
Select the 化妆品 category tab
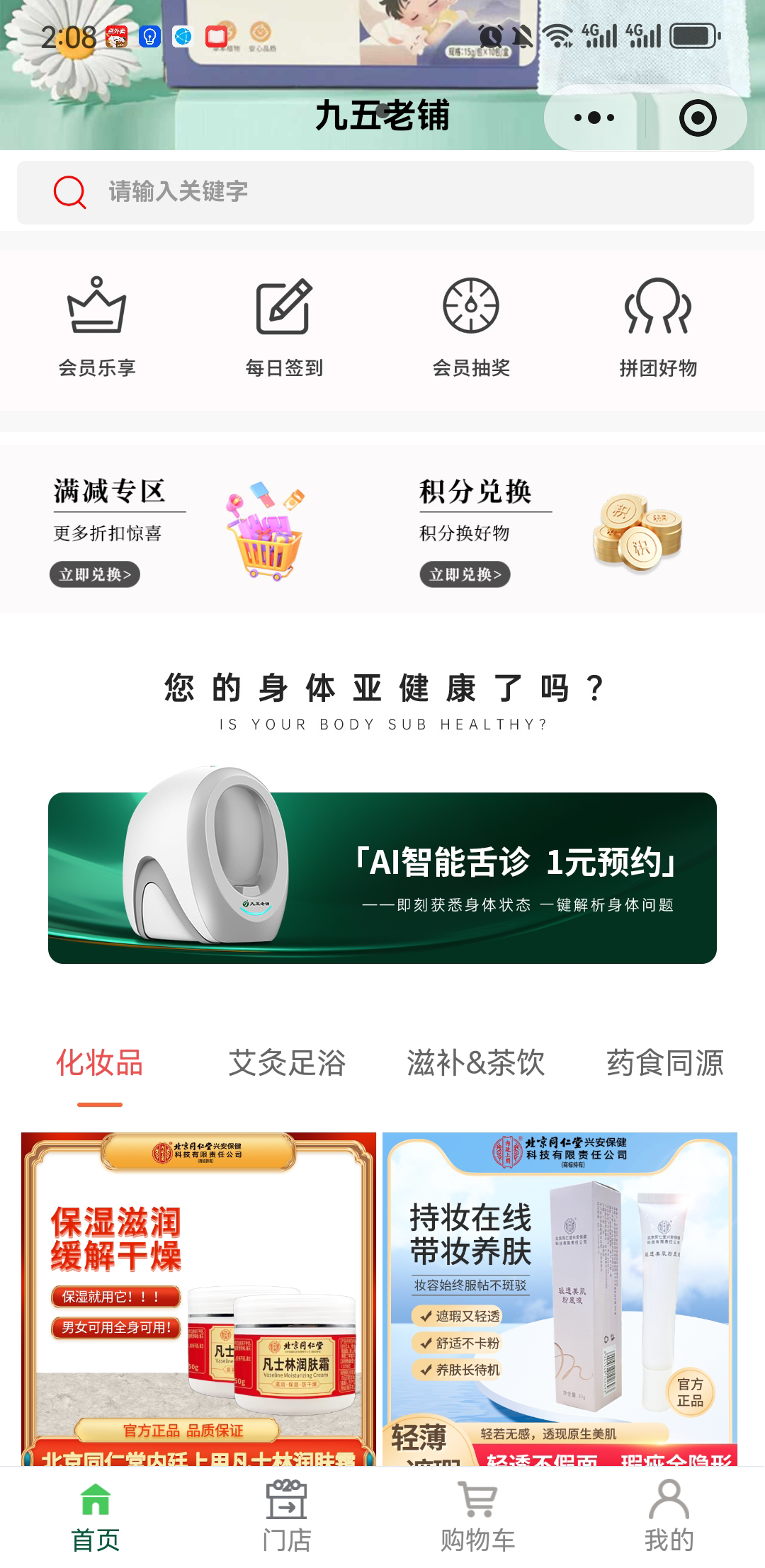coord(100,1064)
